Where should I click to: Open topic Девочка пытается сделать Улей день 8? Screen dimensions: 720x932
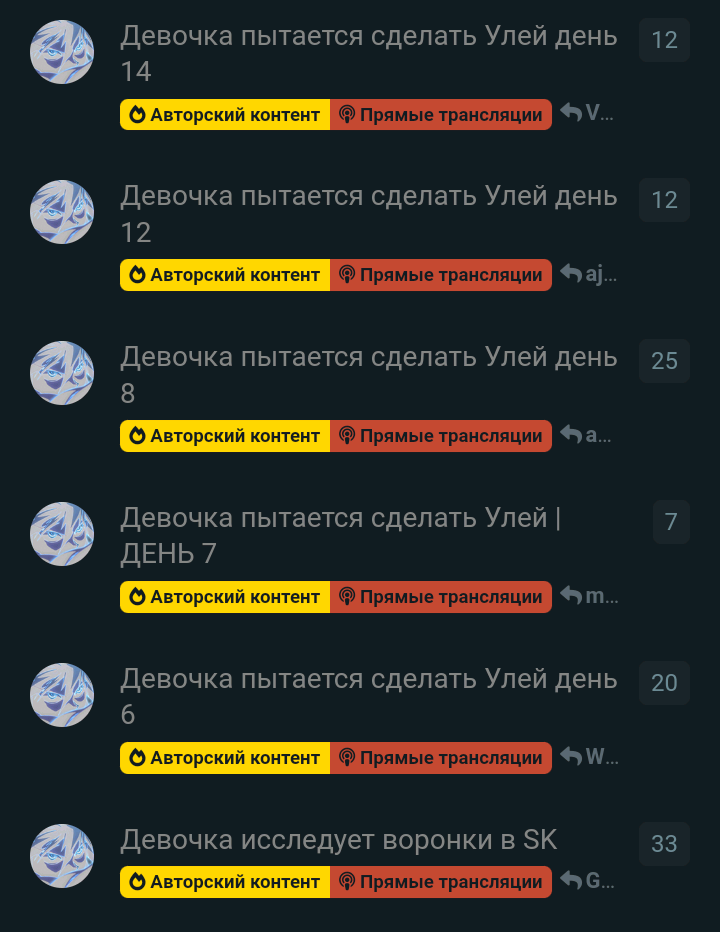[368, 359]
